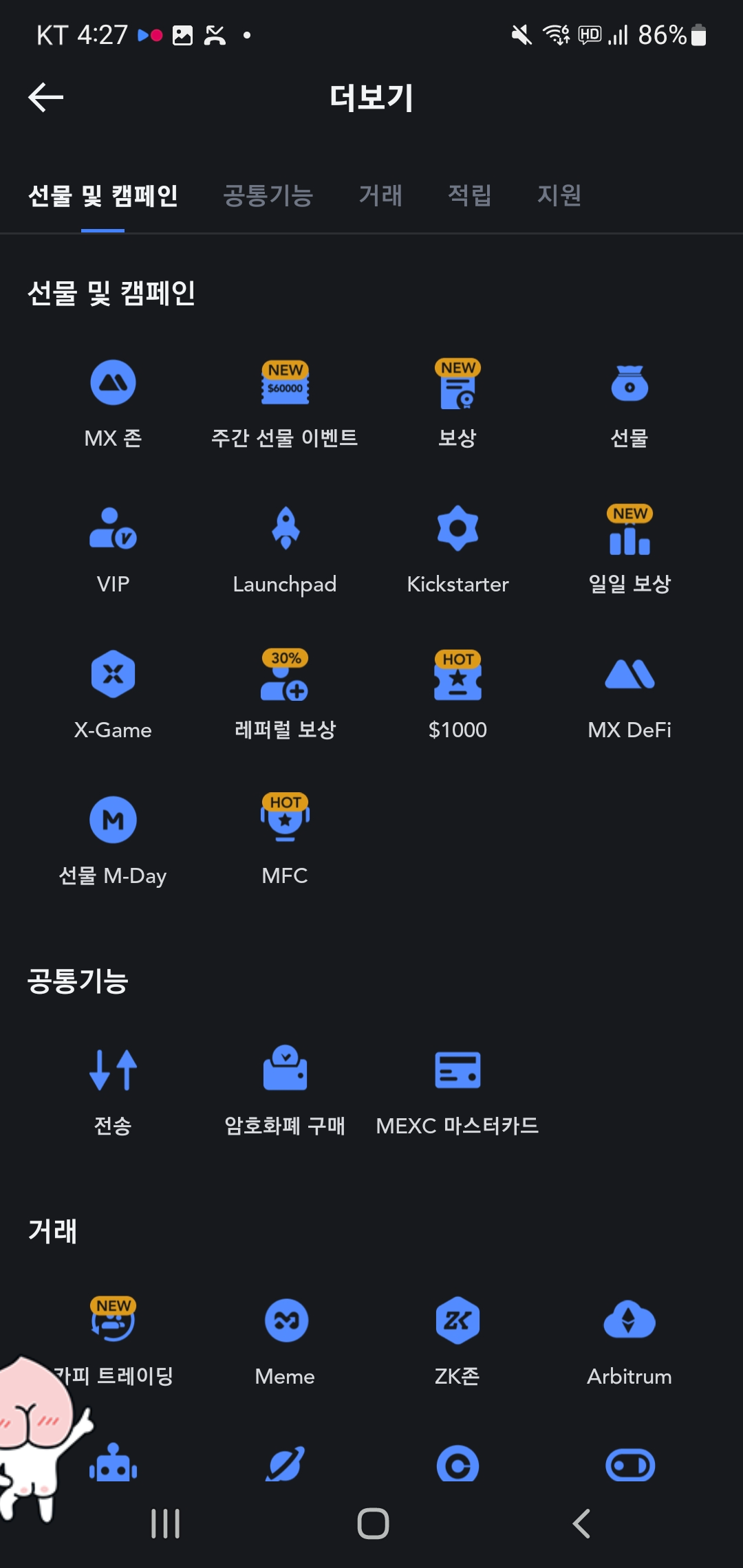743x1568 pixels.
Task: Select the 적립 tab
Action: pos(469,196)
